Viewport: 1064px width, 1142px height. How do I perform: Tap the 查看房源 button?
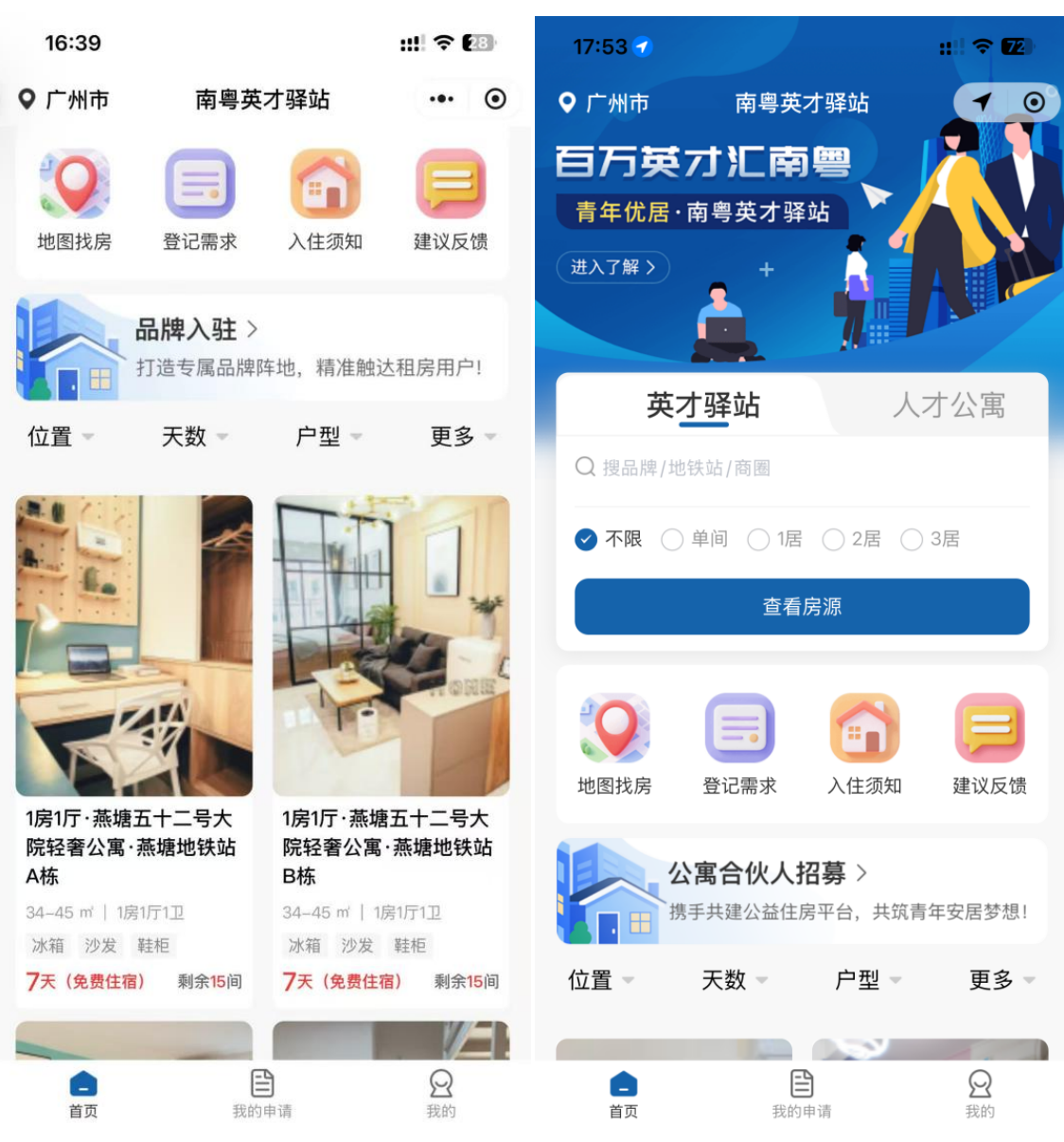point(801,606)
